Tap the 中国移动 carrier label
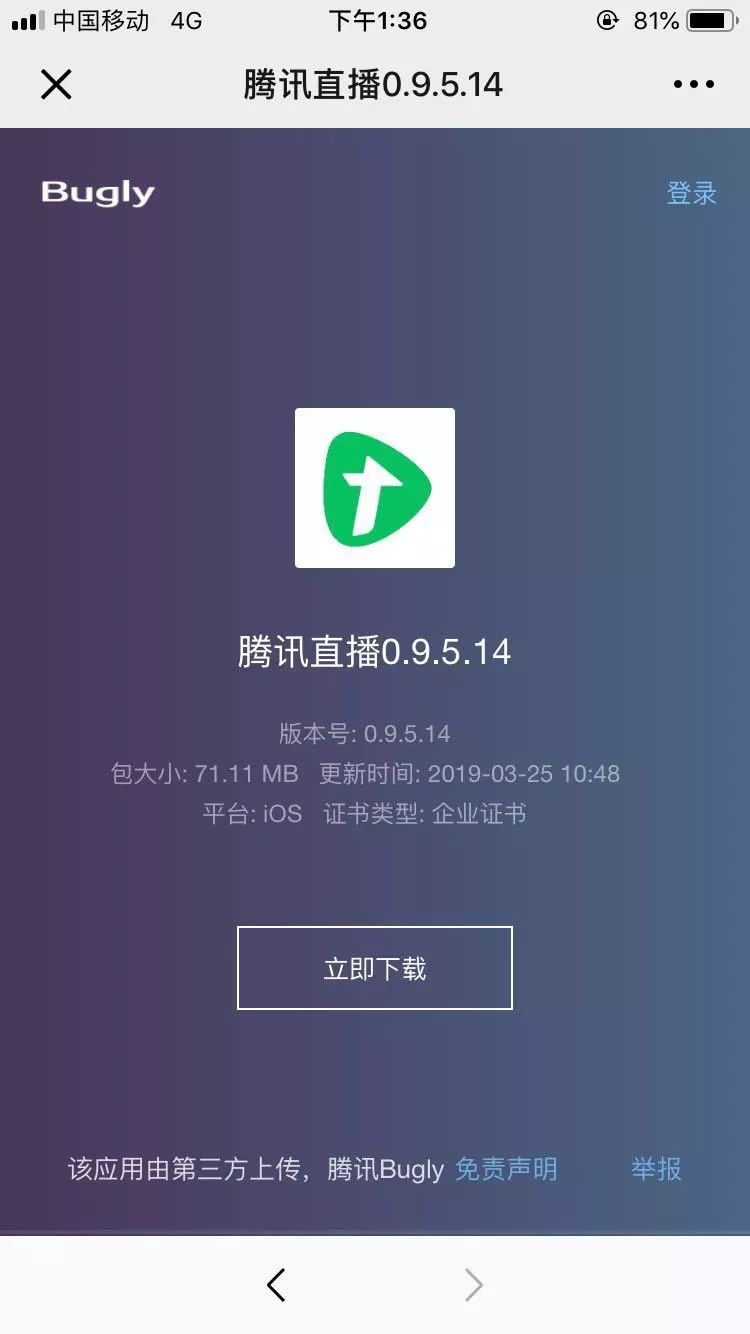 pyautogui.click(x=100, y=20)
